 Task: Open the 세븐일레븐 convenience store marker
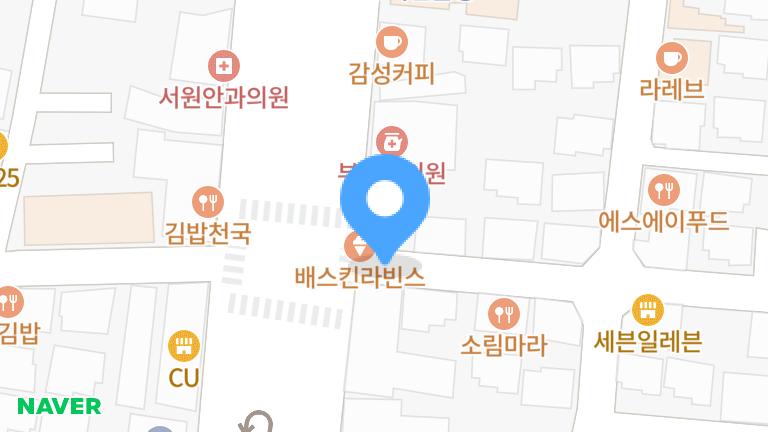647,309
